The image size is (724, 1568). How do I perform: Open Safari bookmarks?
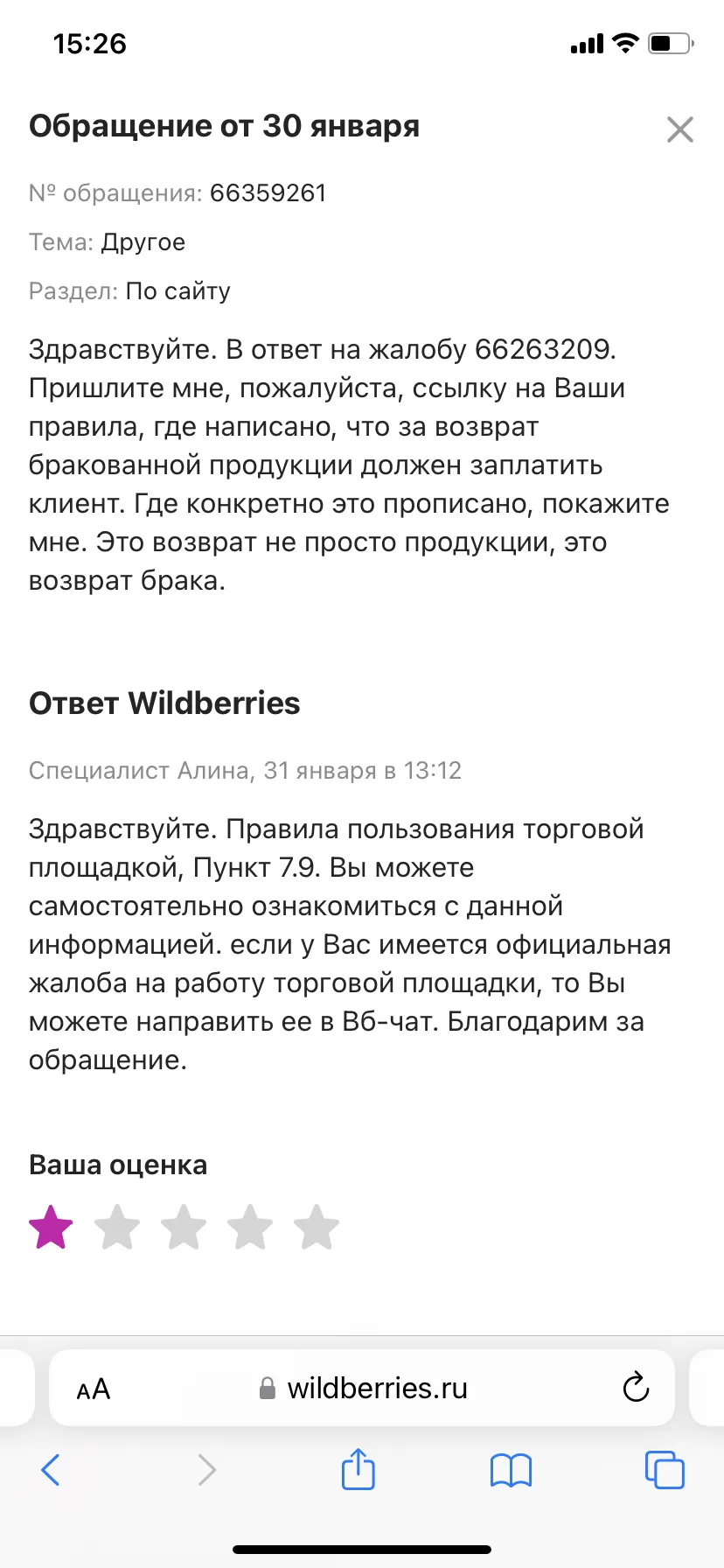tap(512, 1470)
